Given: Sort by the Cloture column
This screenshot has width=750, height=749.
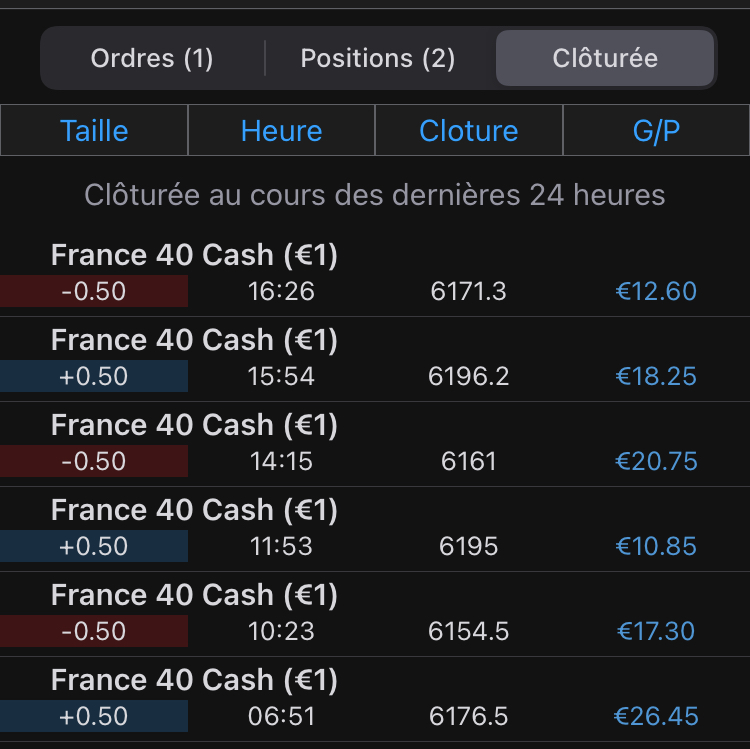Looking at the screenshot, I should (469, 131).
